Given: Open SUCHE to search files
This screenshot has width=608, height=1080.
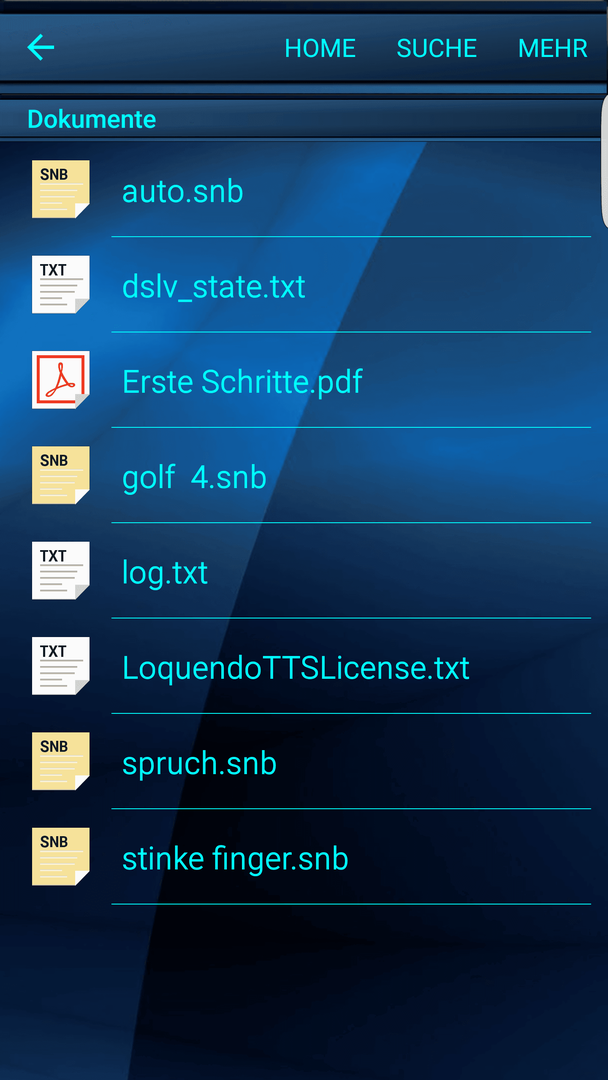Looking at the screenshot, I should point(437,48).
